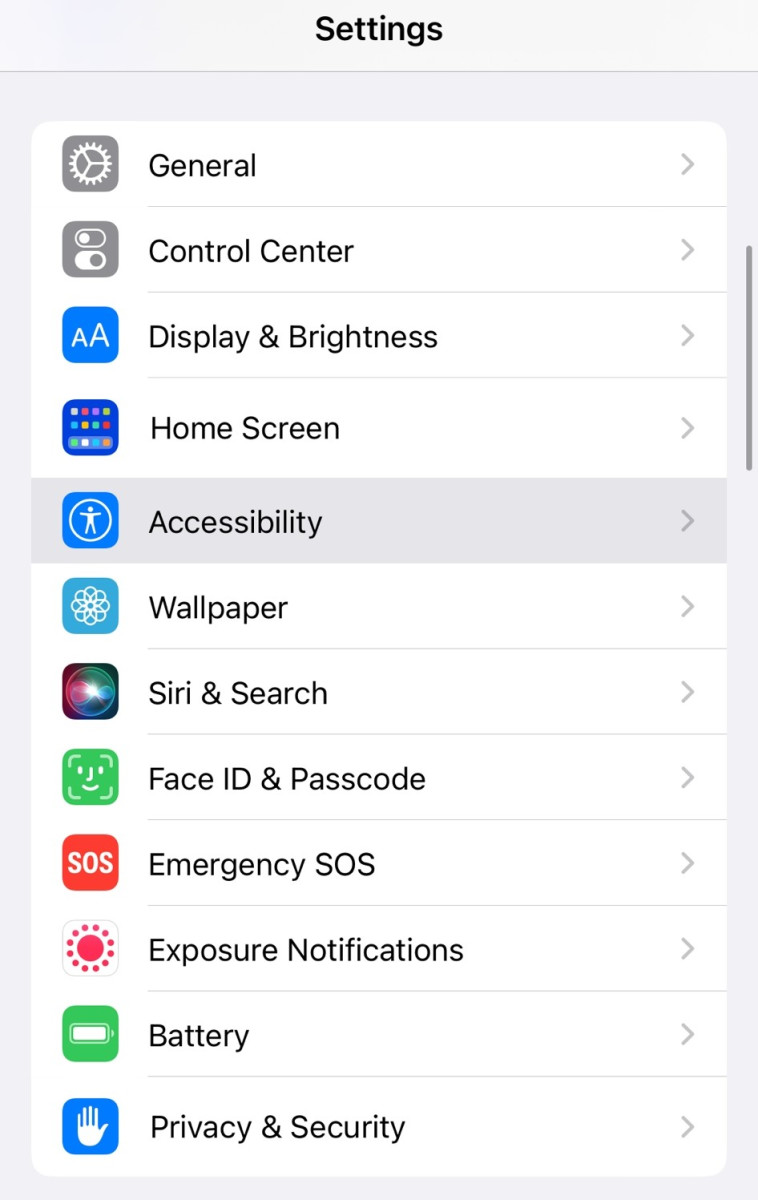Open General settings
Viewport: 758px width, 1200px height.
tap(378, 165)
